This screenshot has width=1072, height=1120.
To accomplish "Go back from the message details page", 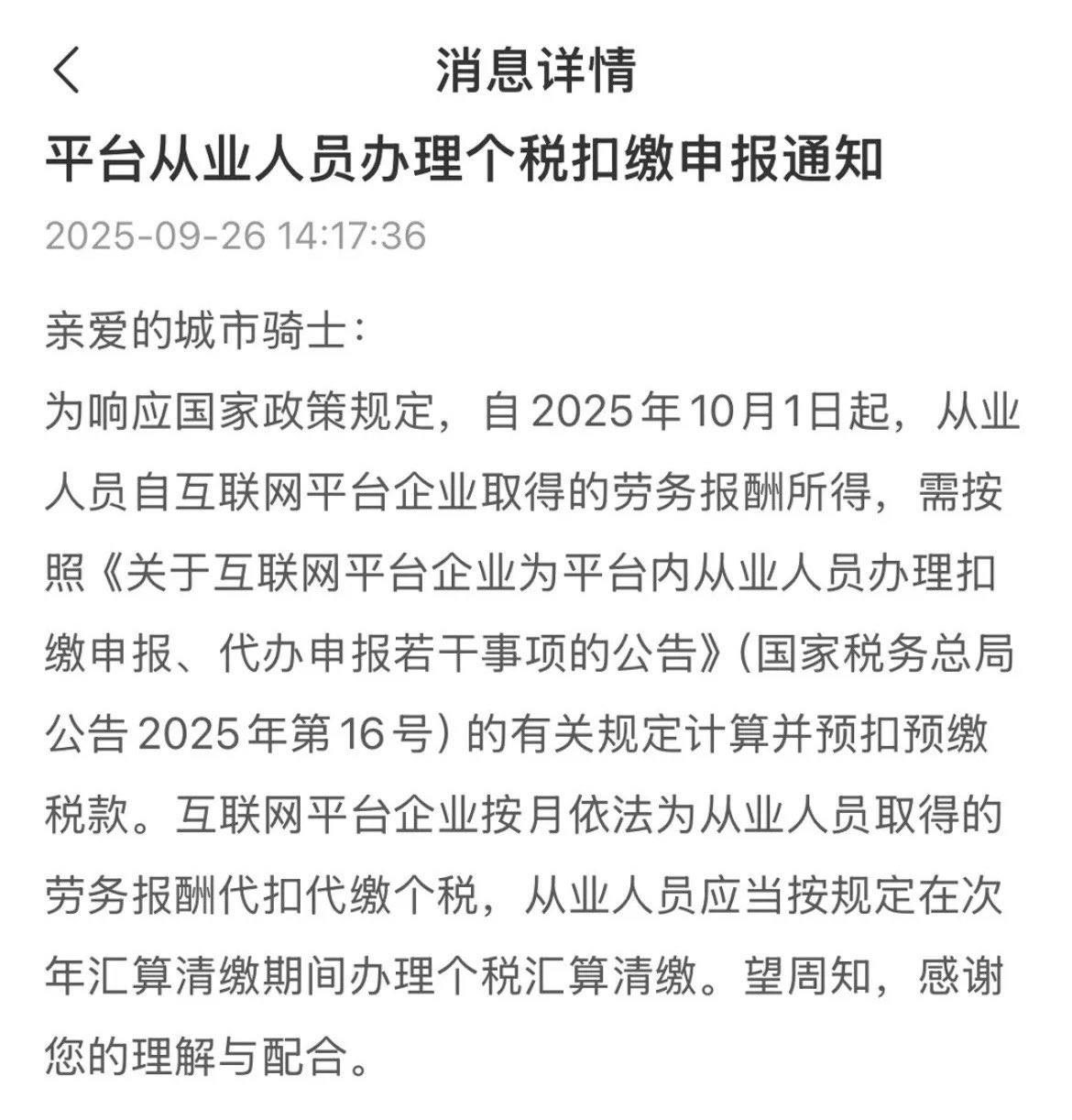I will (66, 71).
